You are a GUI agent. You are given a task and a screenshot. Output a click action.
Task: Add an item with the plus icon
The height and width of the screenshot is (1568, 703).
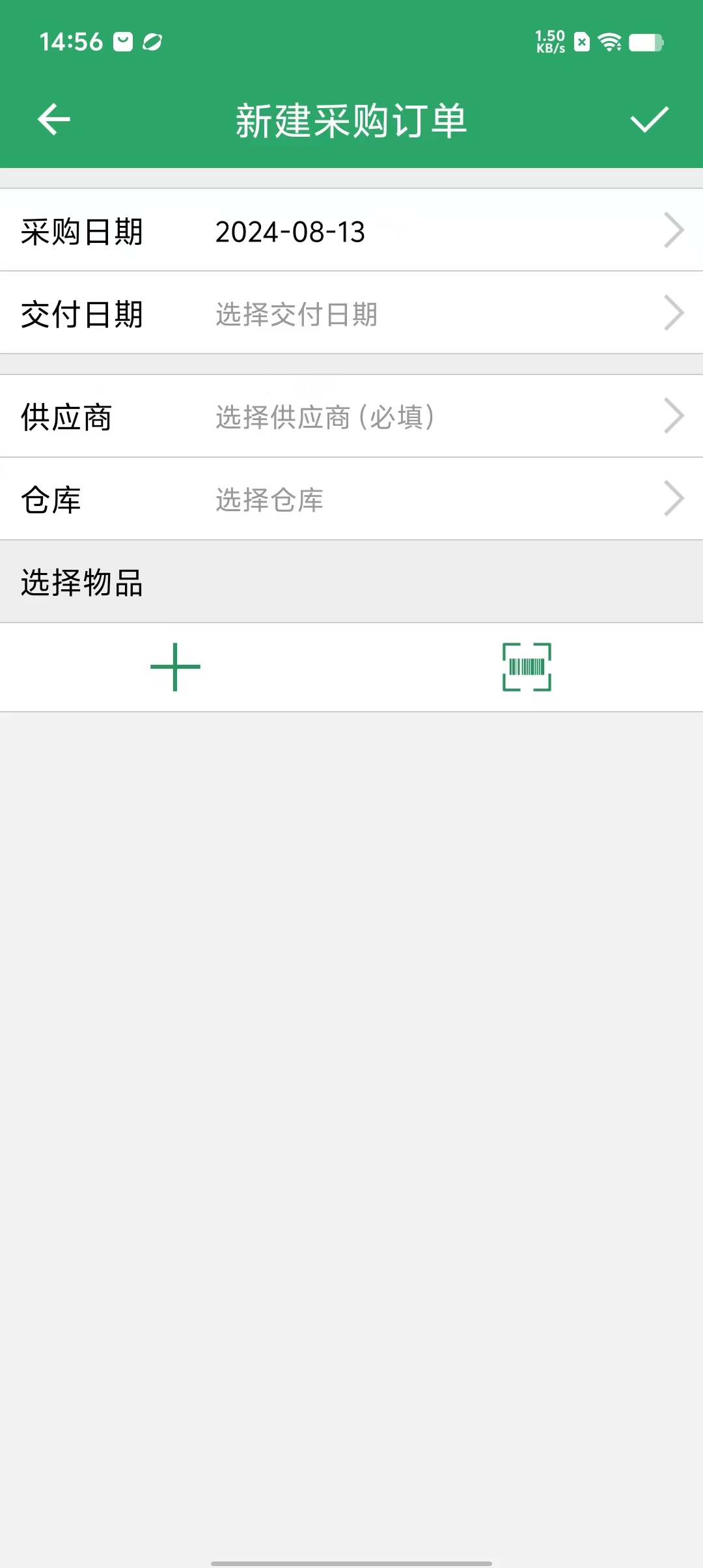[x=175, y=667]
